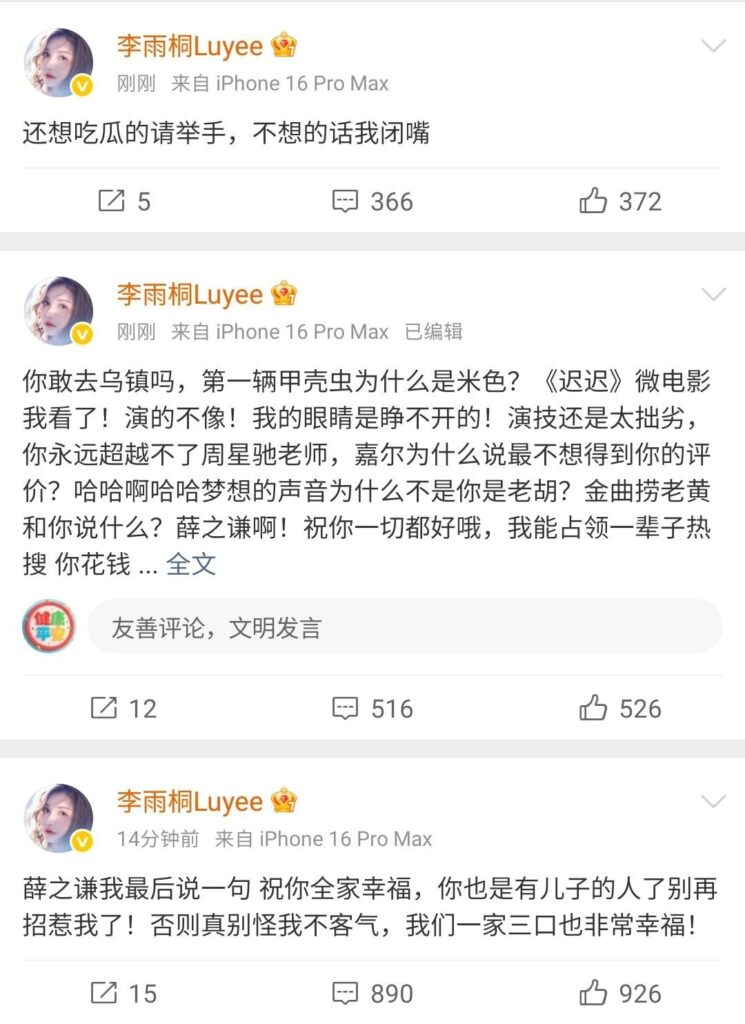Open dropdown chevron on the 14分钟前 post

pyautogui.click(x=713, y=801)
